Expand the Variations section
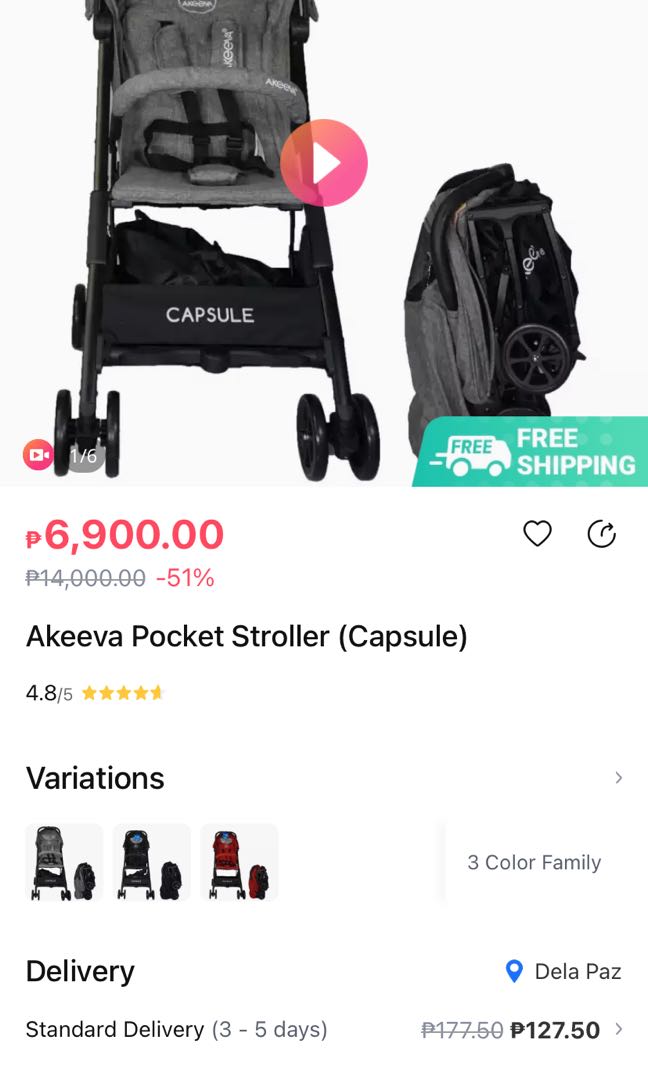Viewport: 648px width, 1080px height. click(618, 778)
